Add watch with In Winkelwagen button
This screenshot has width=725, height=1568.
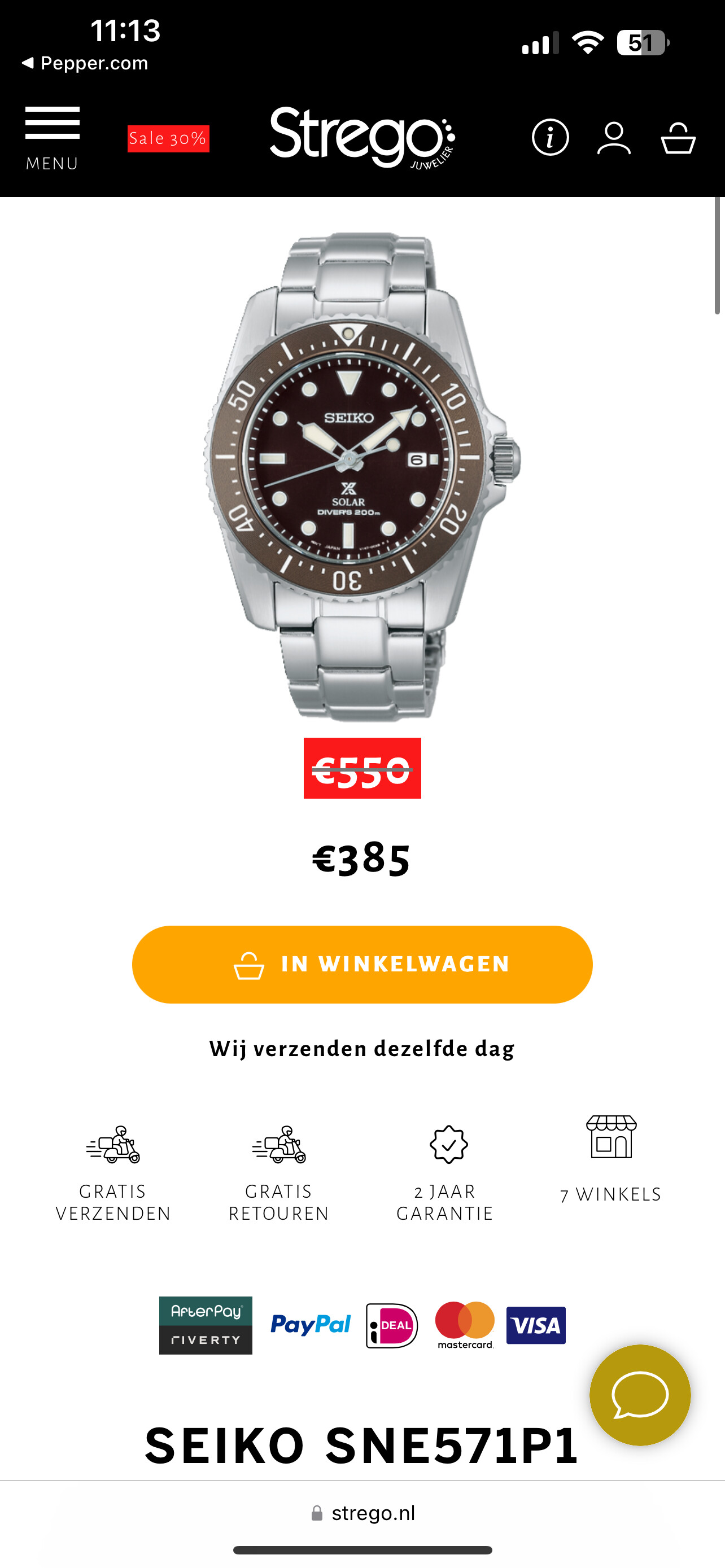(x=362, y=964)
